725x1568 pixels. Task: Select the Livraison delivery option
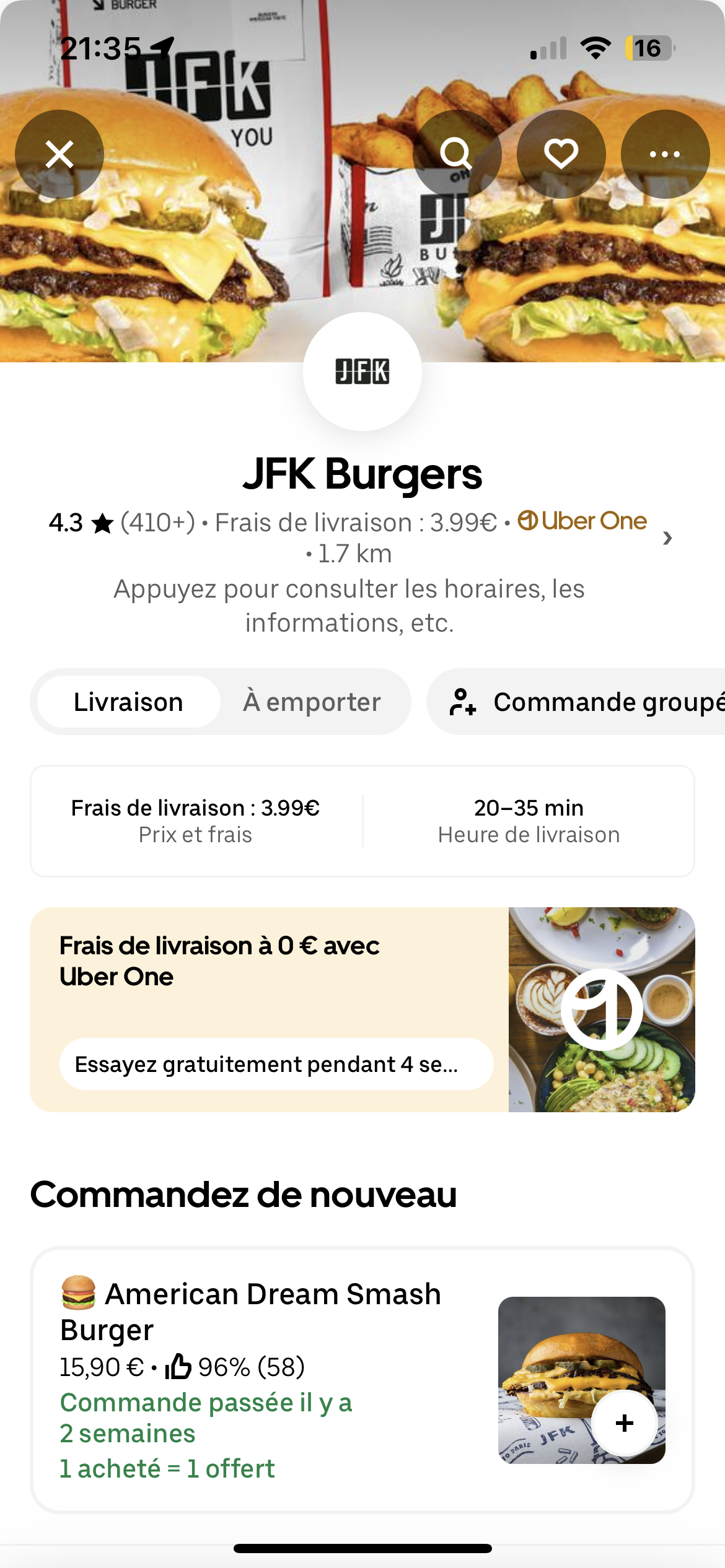pos(128,702)
